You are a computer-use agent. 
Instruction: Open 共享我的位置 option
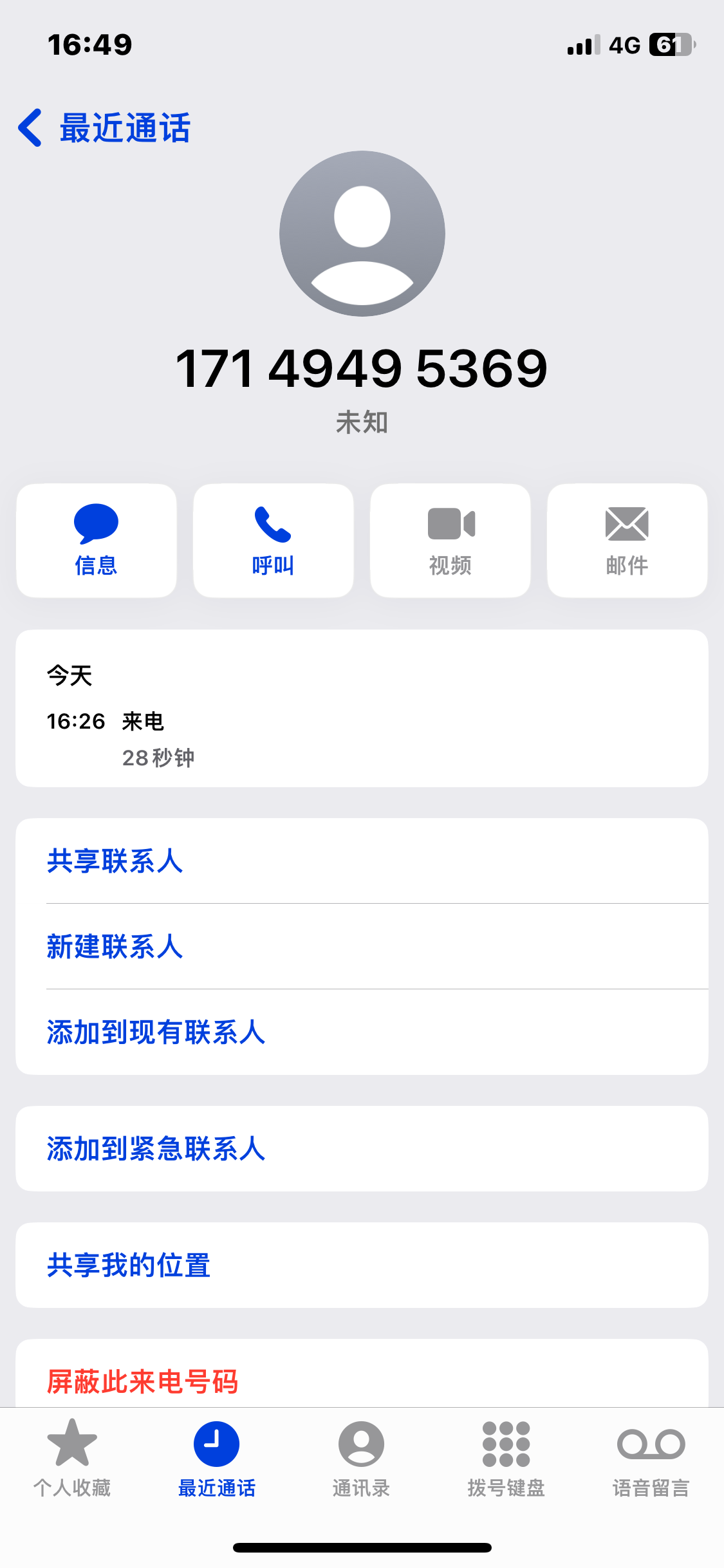(129, 1265)
